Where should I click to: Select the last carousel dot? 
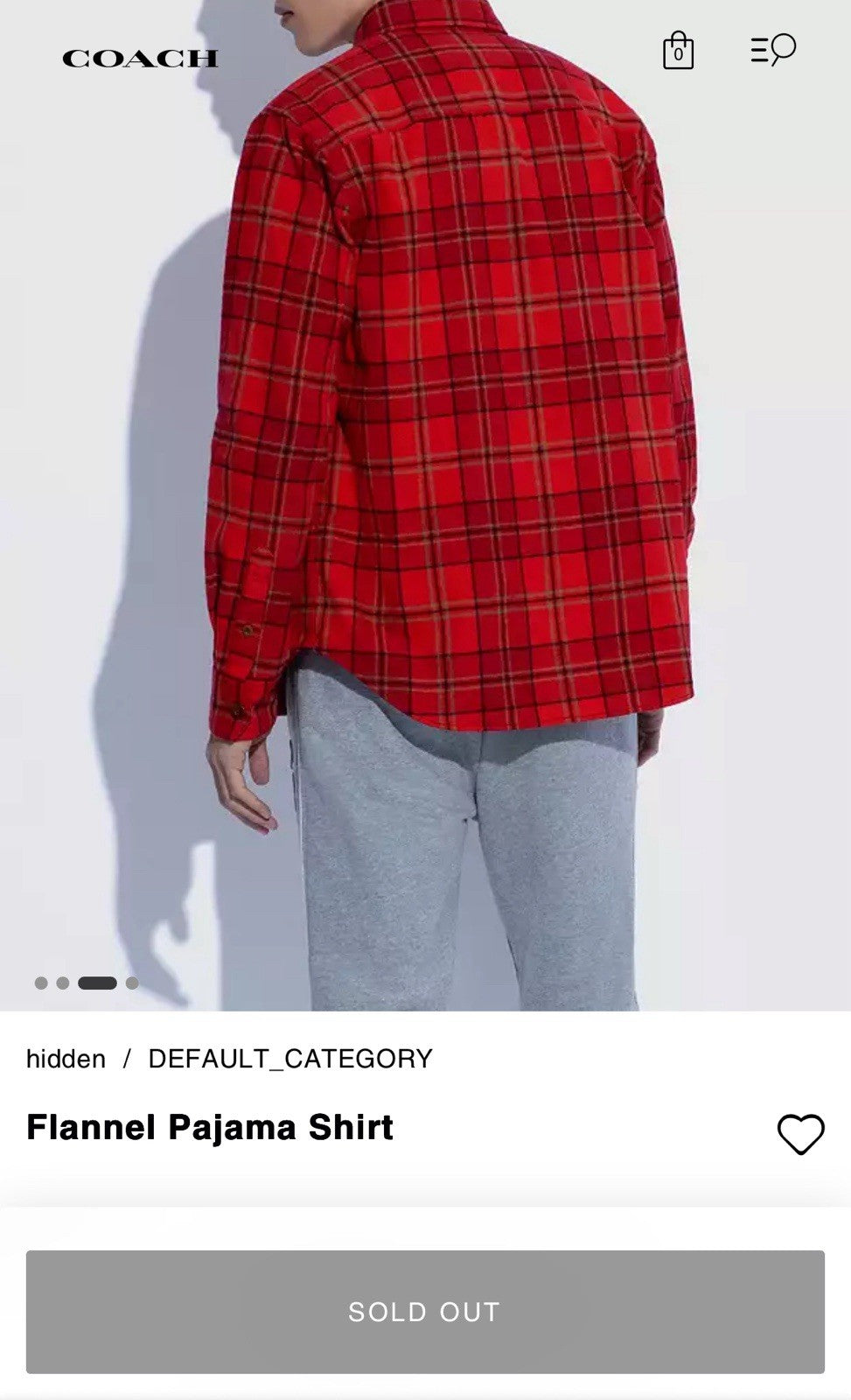click(133, 983)
